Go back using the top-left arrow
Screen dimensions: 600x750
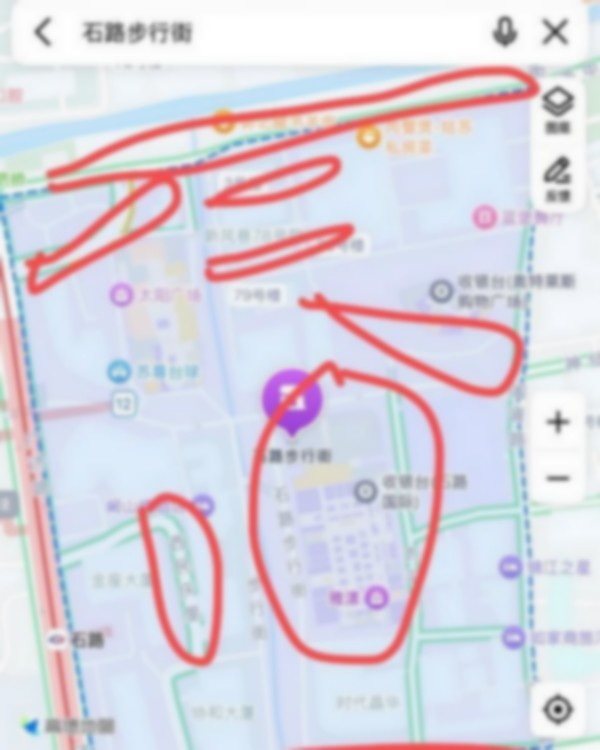[42, 32]
